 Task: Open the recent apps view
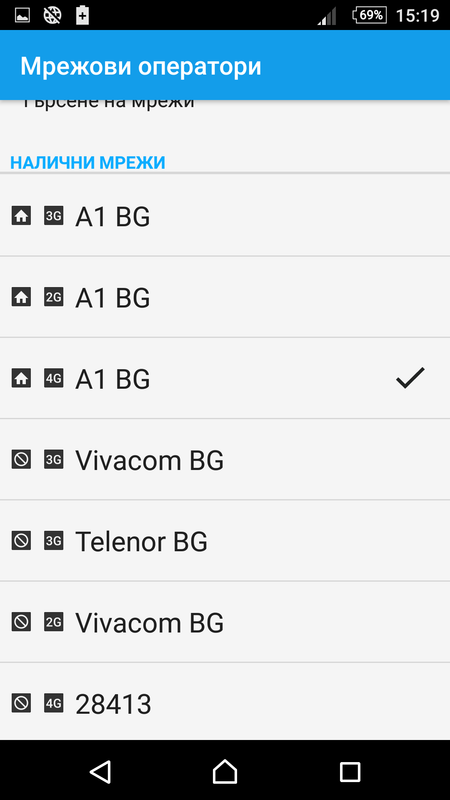(x=350, y=771)
